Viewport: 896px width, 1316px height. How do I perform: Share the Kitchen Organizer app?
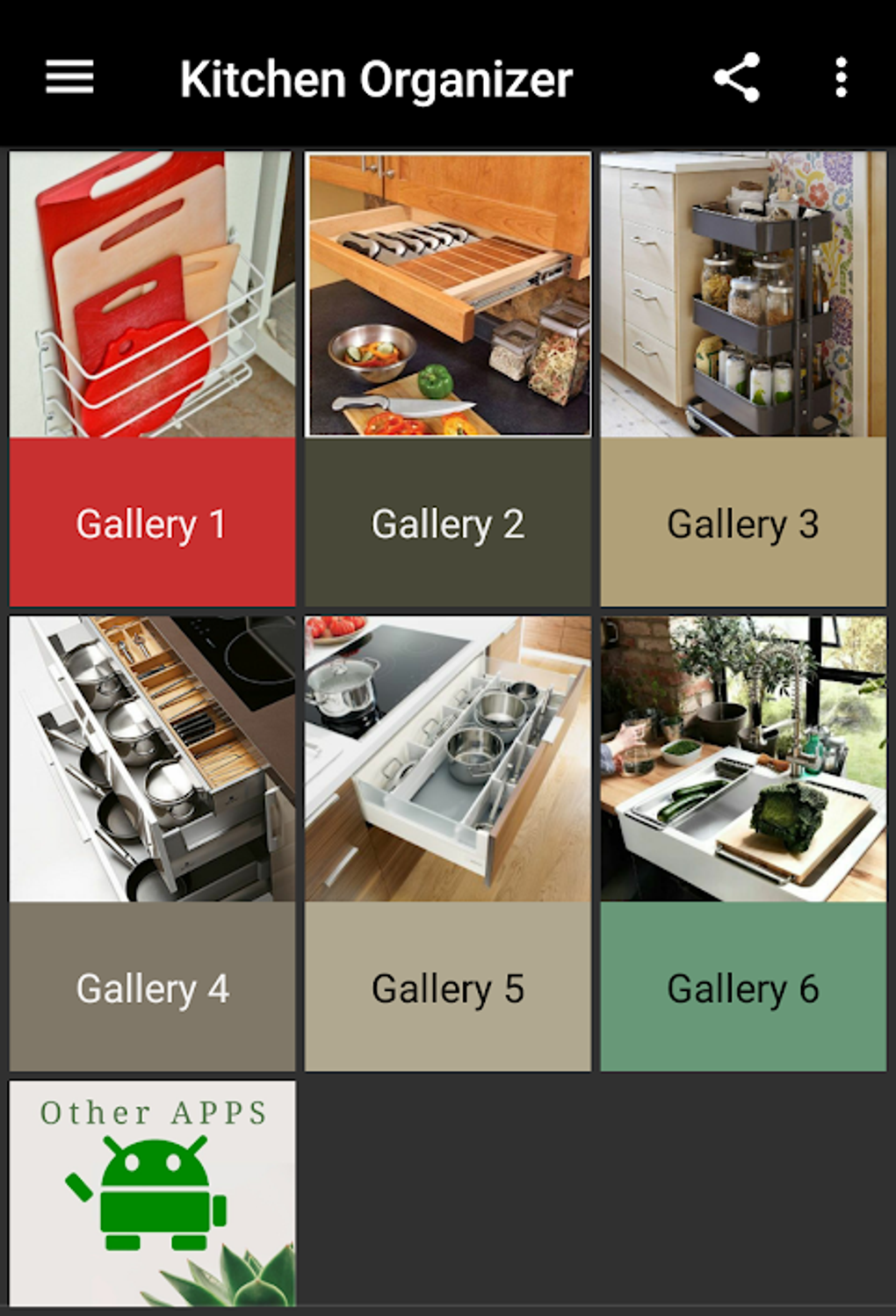pyautogui.click(x=736, y=77)
